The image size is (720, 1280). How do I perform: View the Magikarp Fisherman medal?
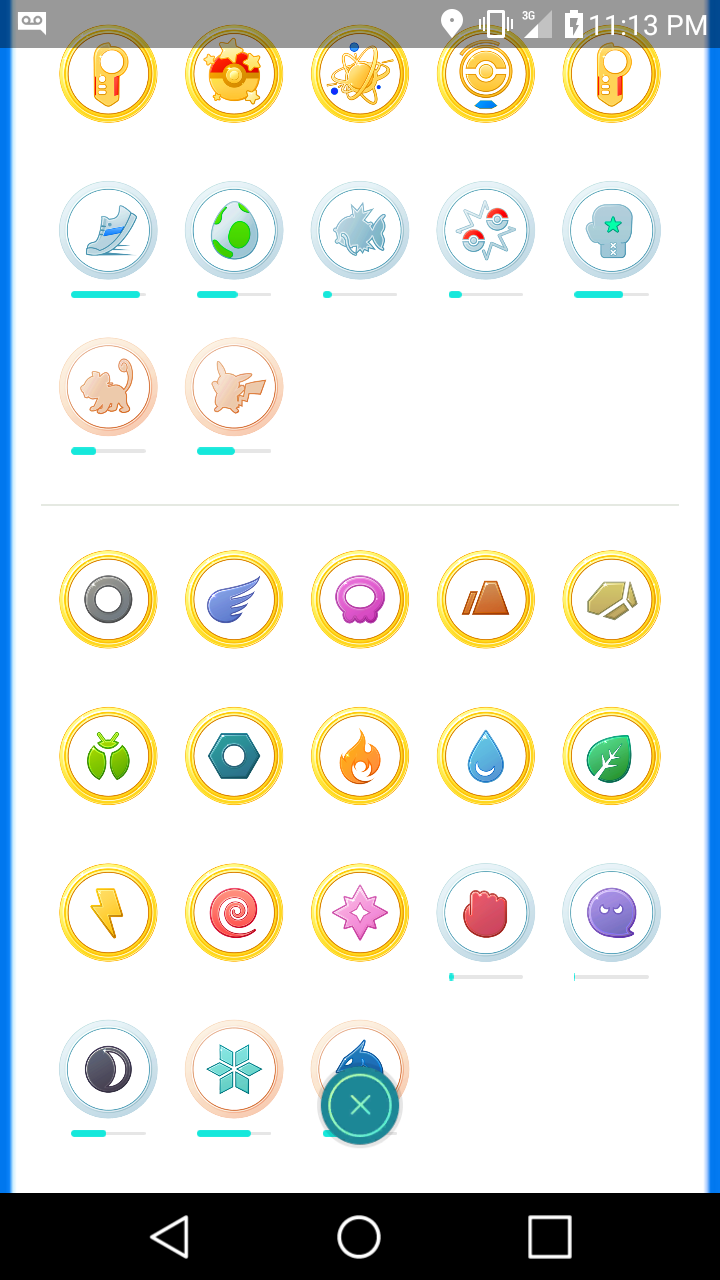pyautogui.click(x=360, y=230)
